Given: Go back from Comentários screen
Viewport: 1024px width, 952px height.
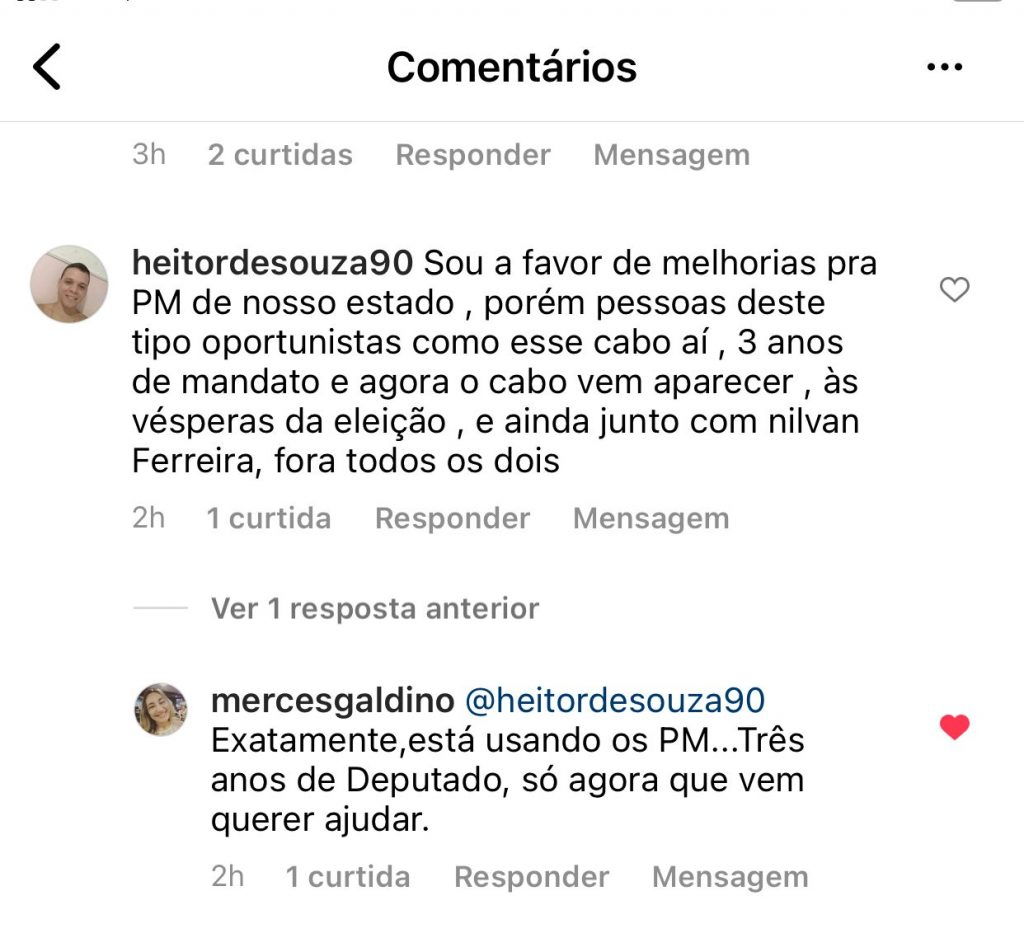Looking at the screenshot, I should coord(47,67).
